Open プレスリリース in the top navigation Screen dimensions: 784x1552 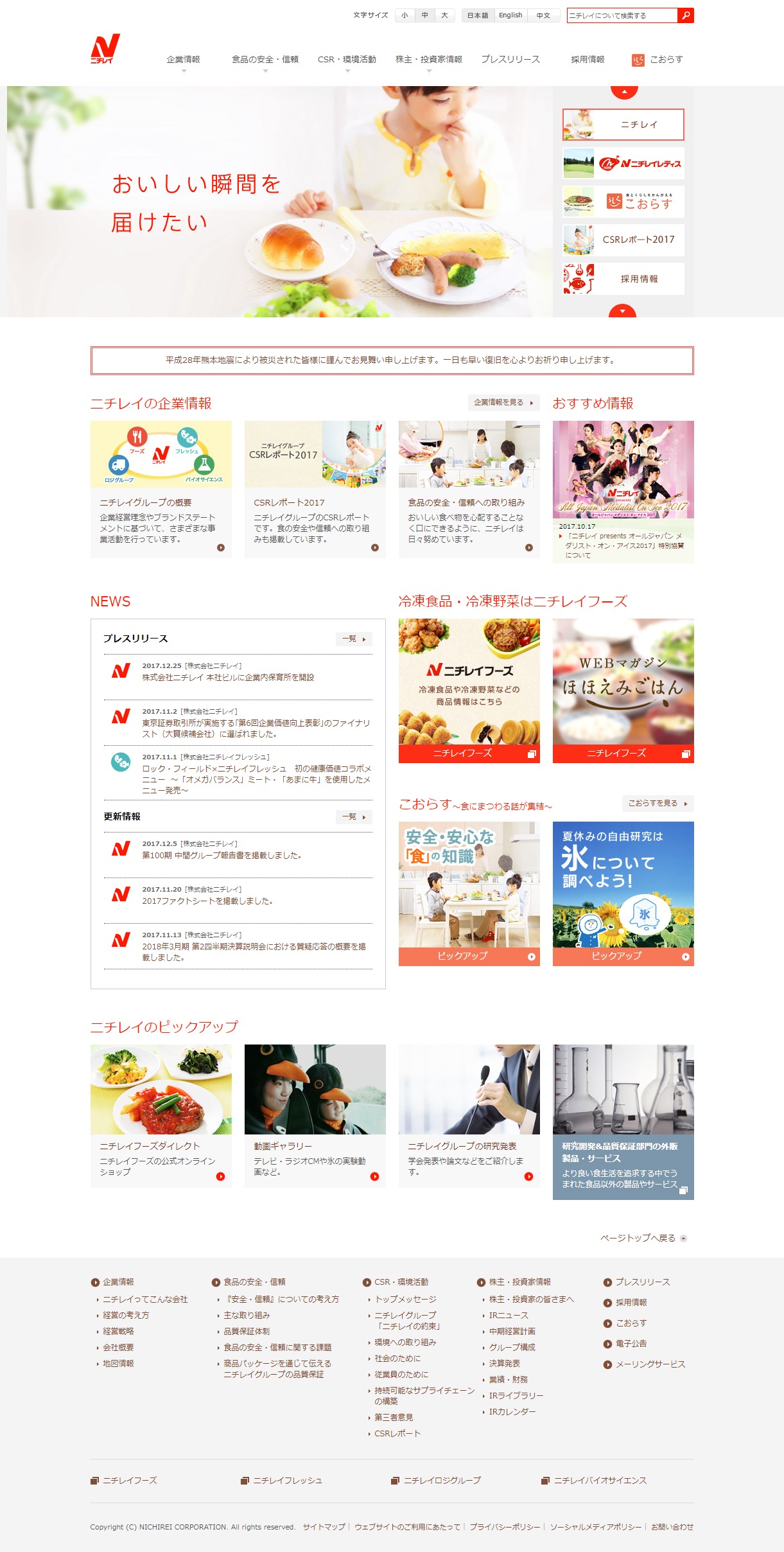510,59
